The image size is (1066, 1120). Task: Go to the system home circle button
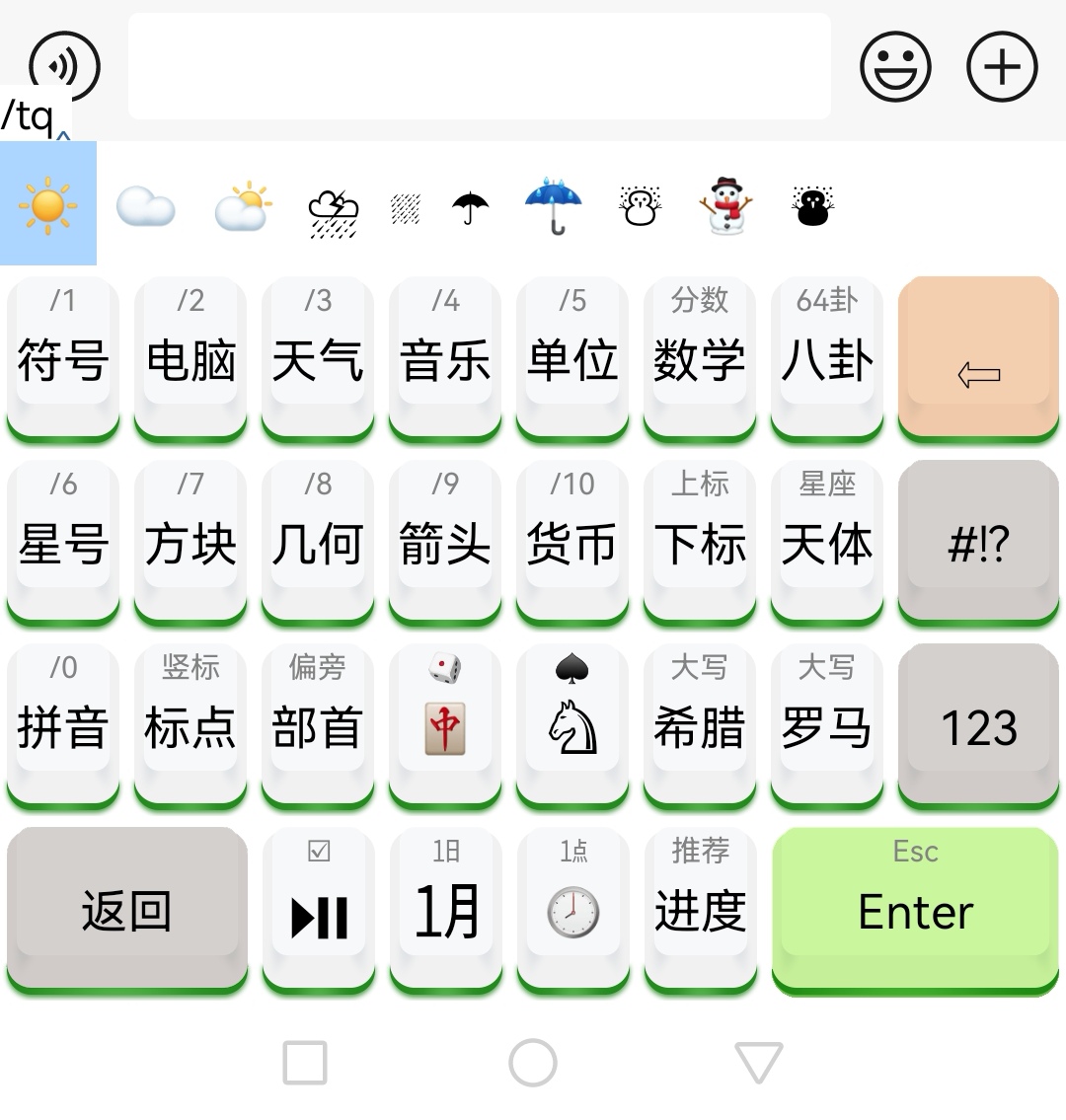(533, 1063)
